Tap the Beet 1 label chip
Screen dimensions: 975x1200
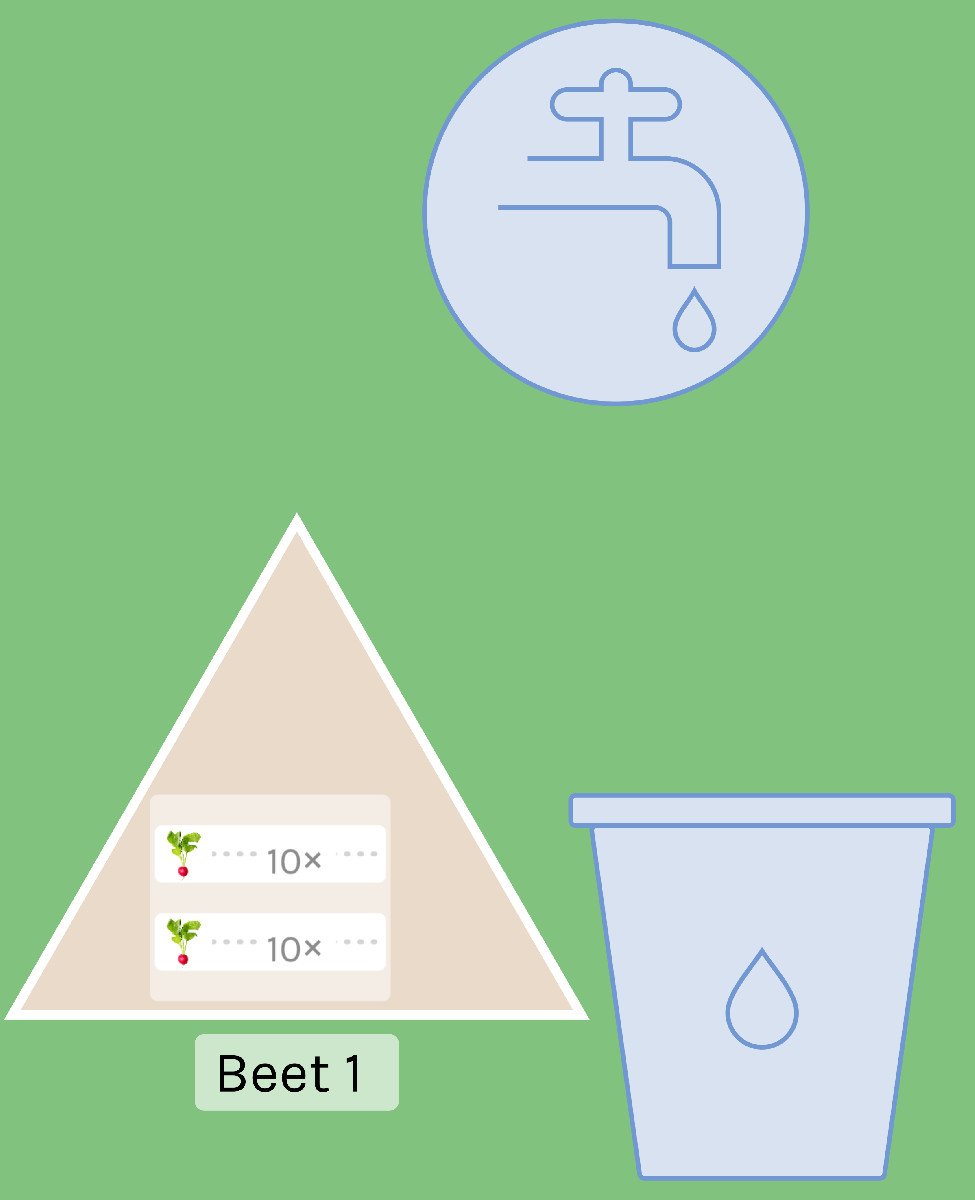click(296, 1073)
